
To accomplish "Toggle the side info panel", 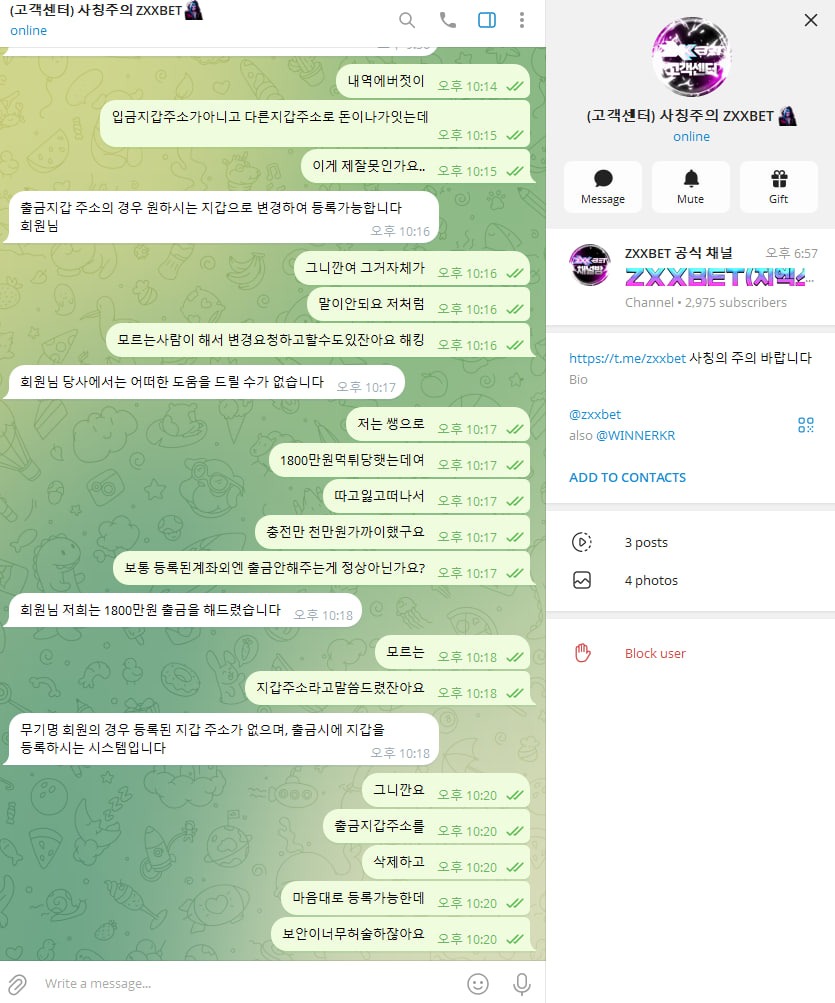I will coord(487,20).
